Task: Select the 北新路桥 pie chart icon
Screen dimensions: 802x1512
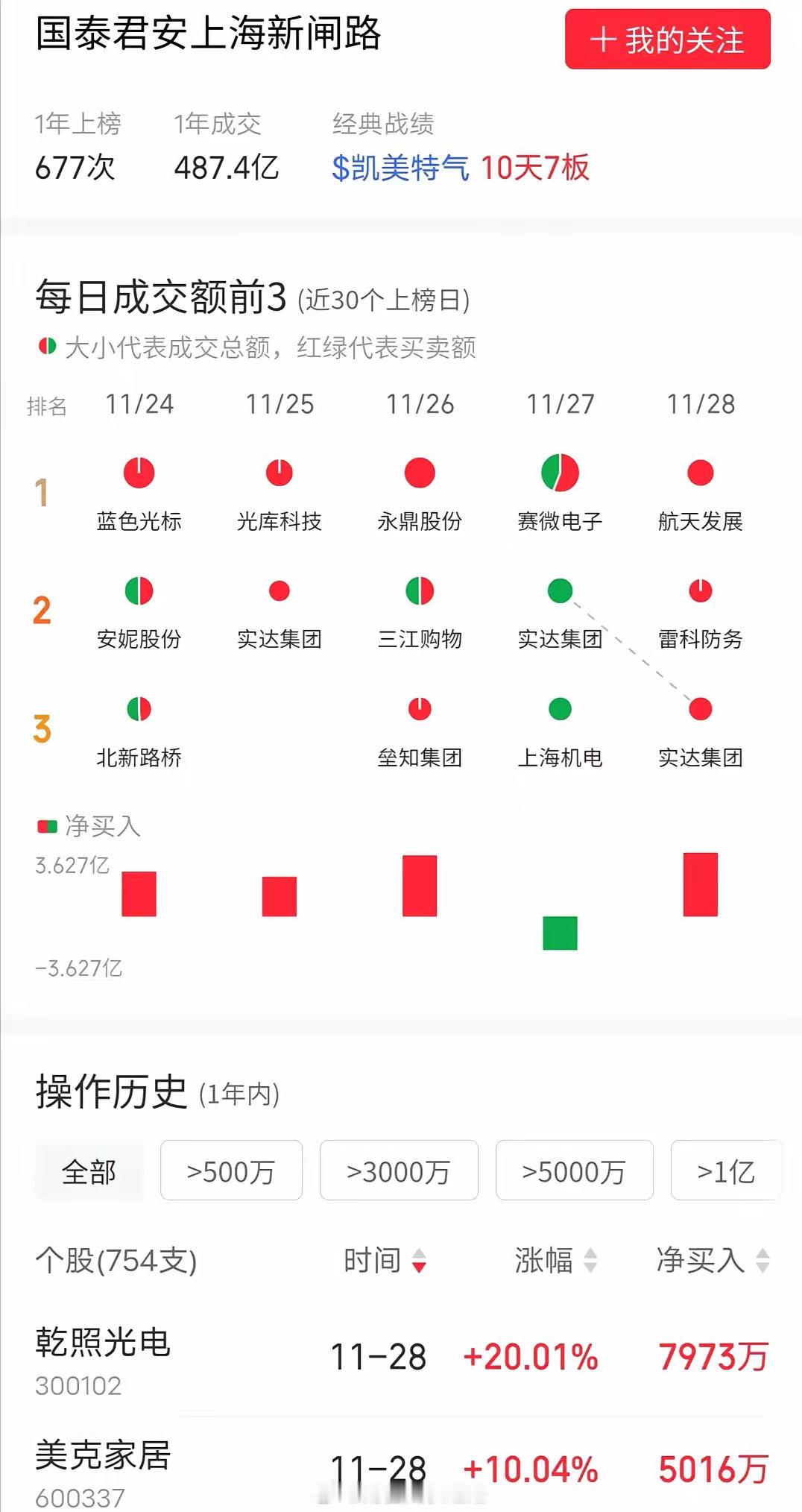Action: 139,710
